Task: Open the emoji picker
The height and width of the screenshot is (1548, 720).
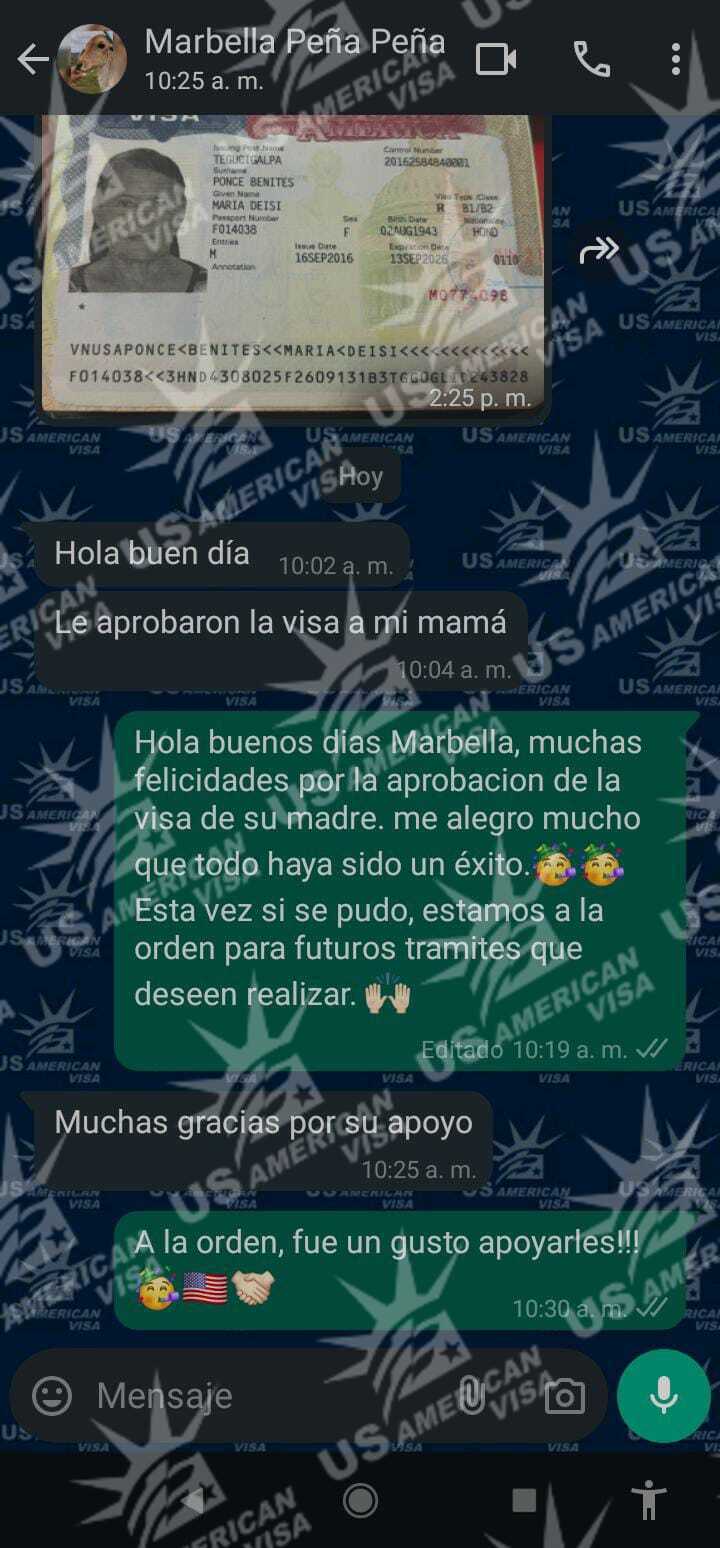Action: point(52,1395)
